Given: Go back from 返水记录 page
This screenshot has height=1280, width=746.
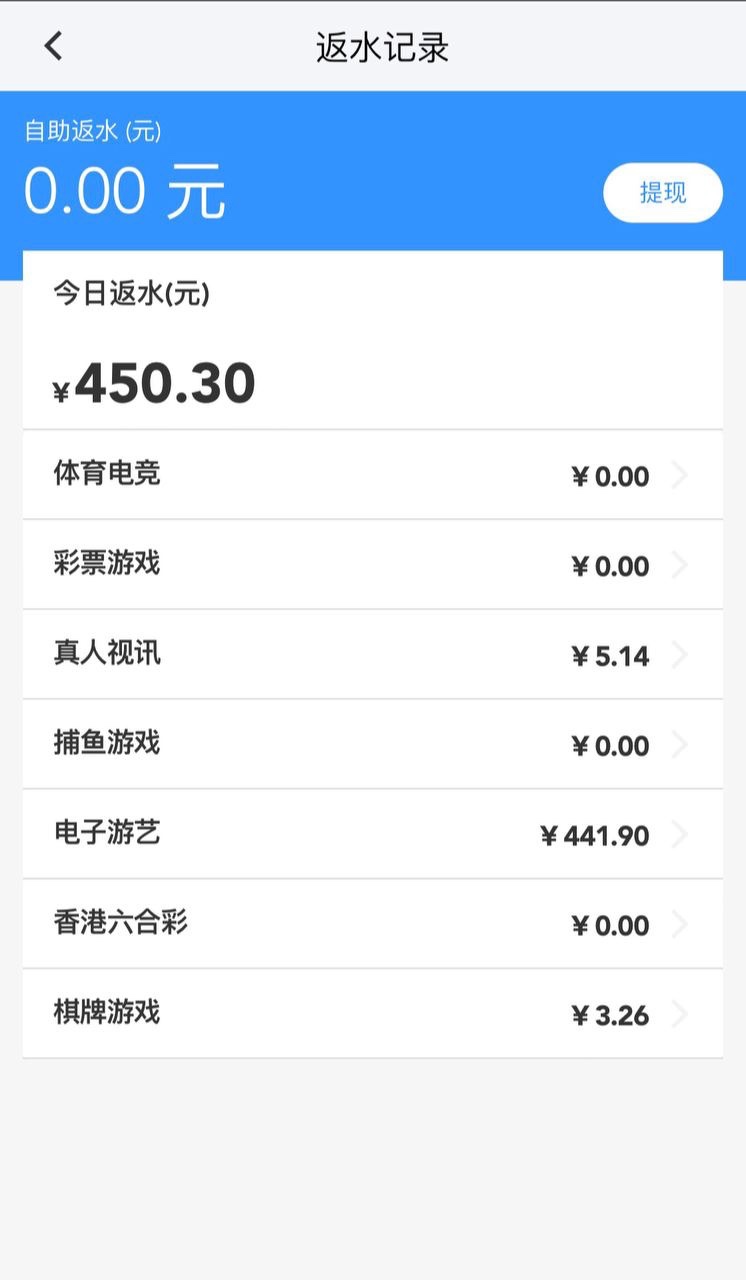Looking at the screenshot, I should [54, 46].
